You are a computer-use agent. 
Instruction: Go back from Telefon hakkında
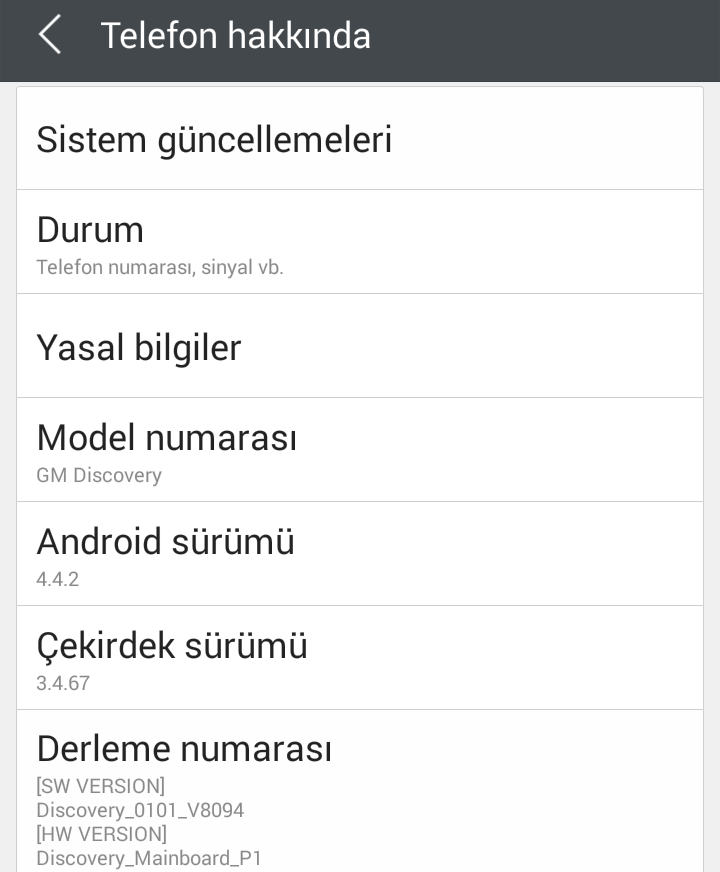click(50, 36)
